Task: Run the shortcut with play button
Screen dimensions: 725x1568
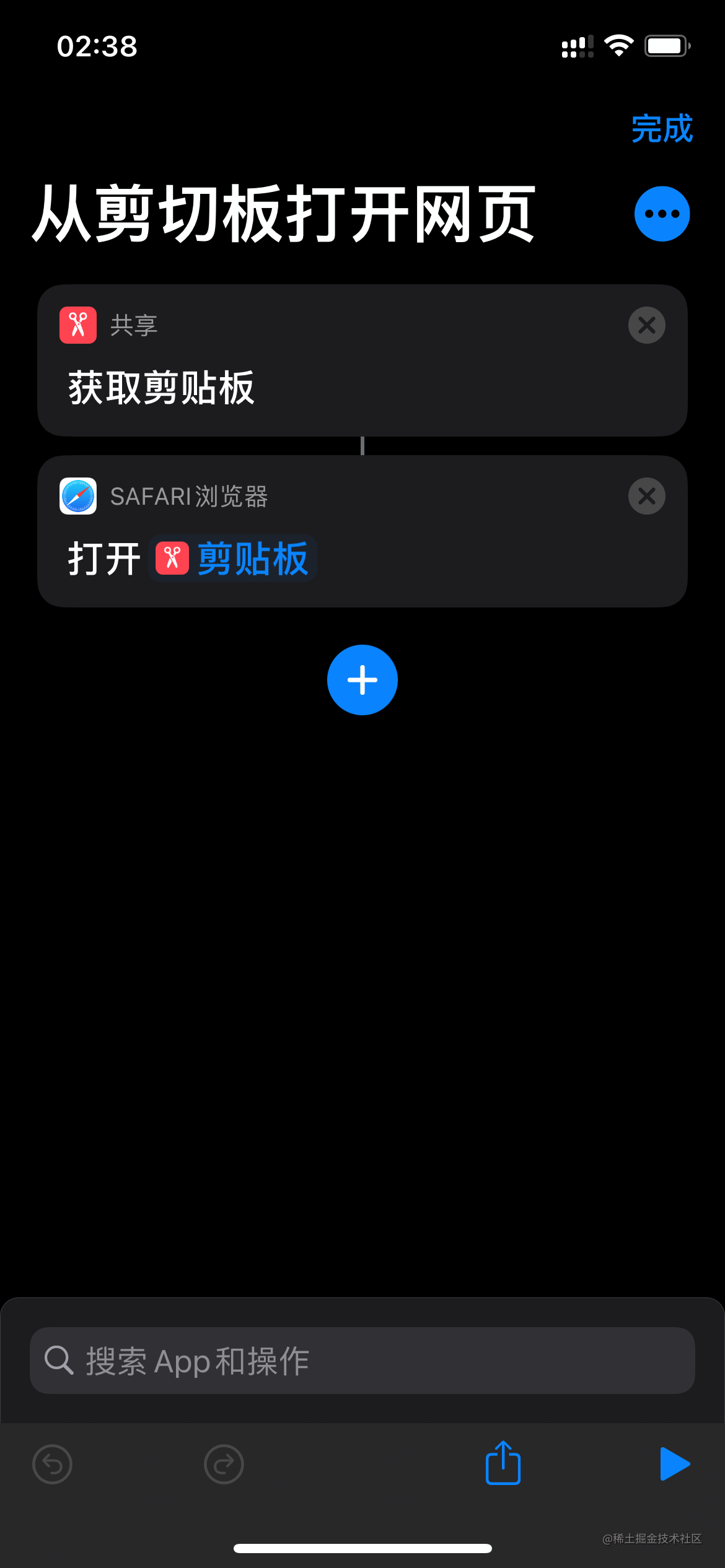Action: point(675,1464)
